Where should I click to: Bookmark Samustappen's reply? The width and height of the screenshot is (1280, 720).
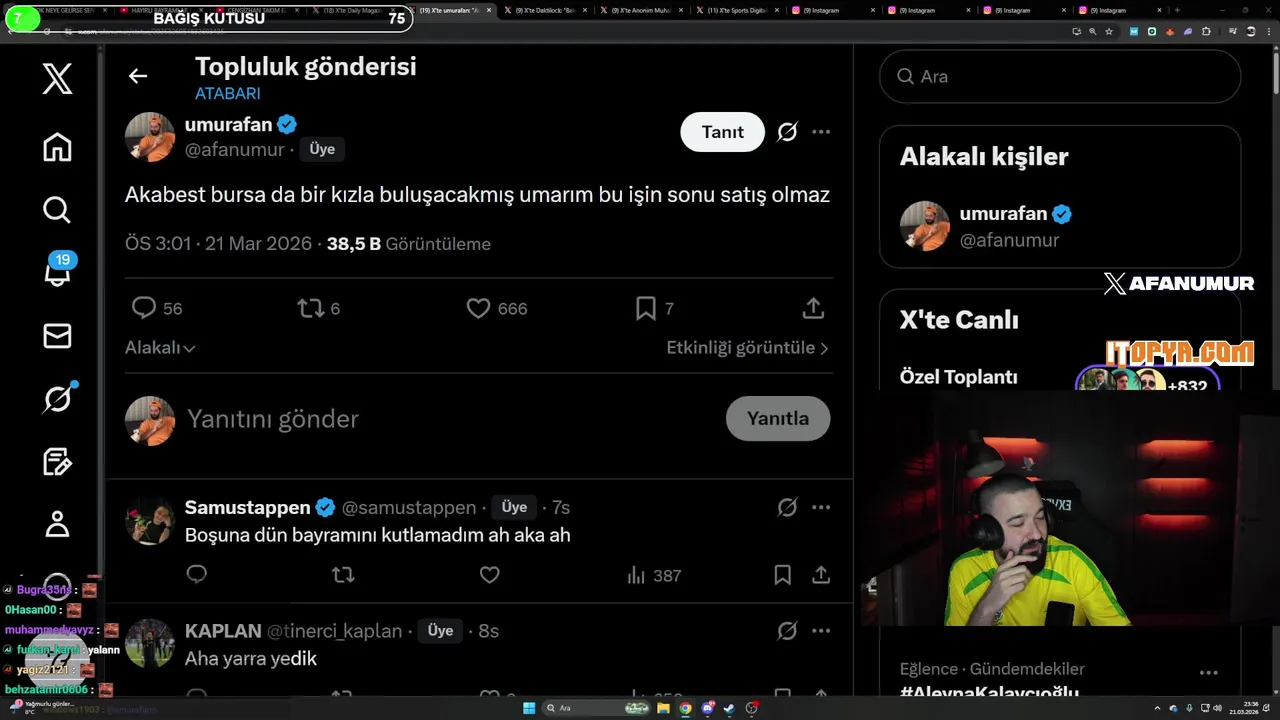tap(782, 575)
